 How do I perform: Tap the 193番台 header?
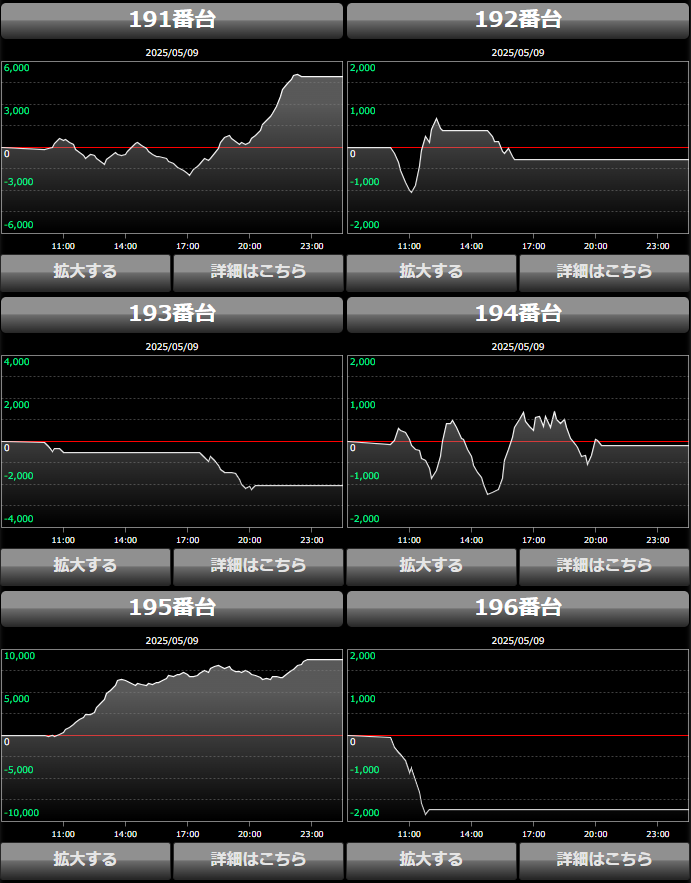click(172, 314)
